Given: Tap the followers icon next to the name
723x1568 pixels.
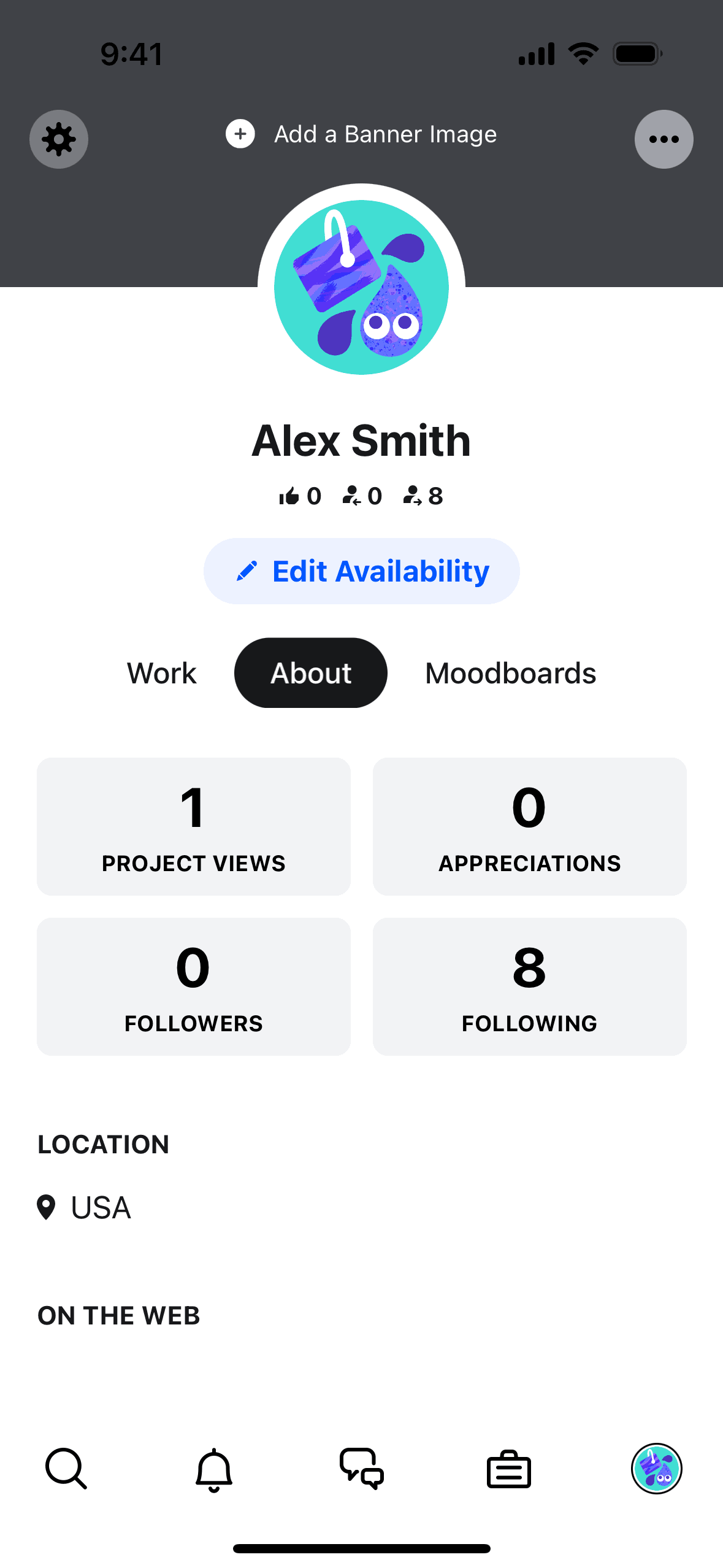Looking at the screenshot, I should point(352,496).
